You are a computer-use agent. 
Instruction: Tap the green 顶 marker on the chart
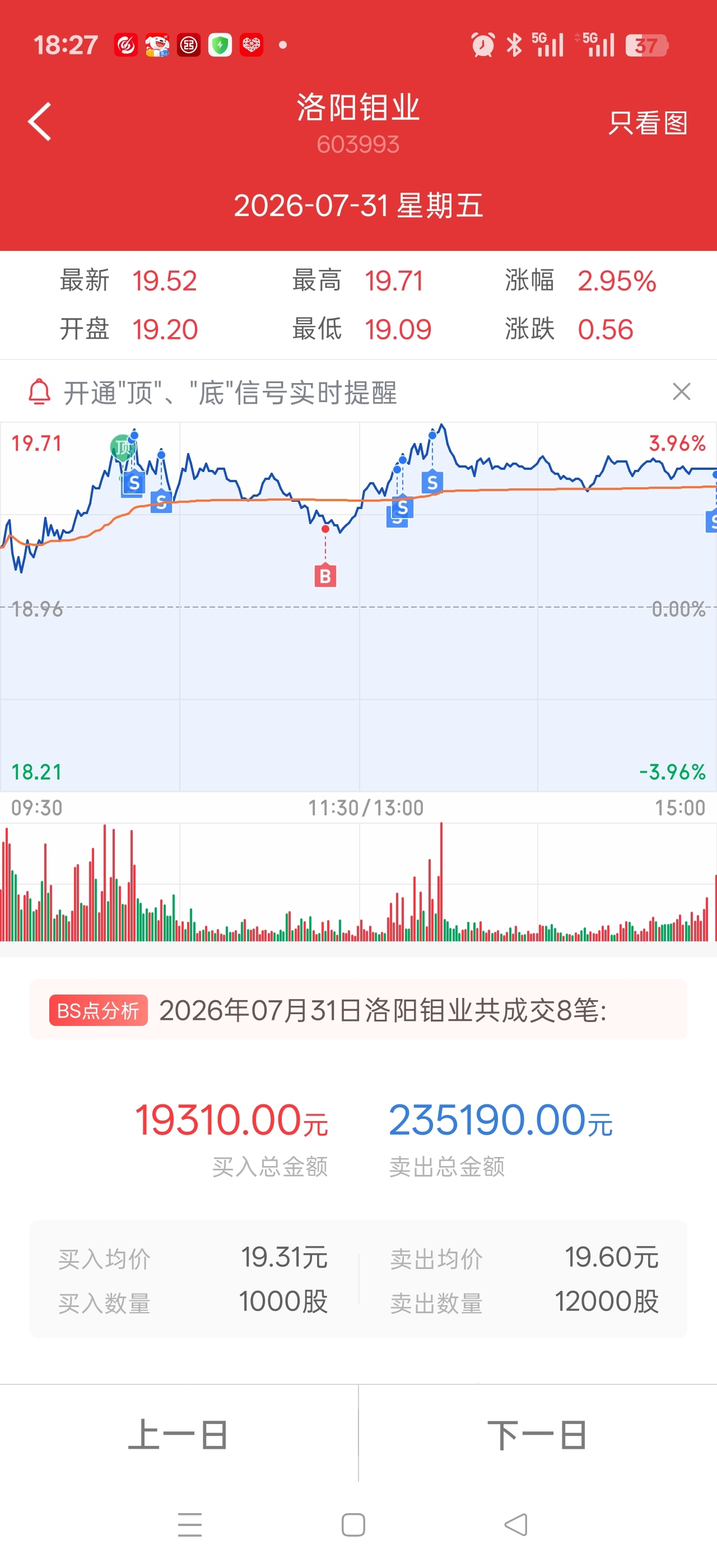coord(123,447)
